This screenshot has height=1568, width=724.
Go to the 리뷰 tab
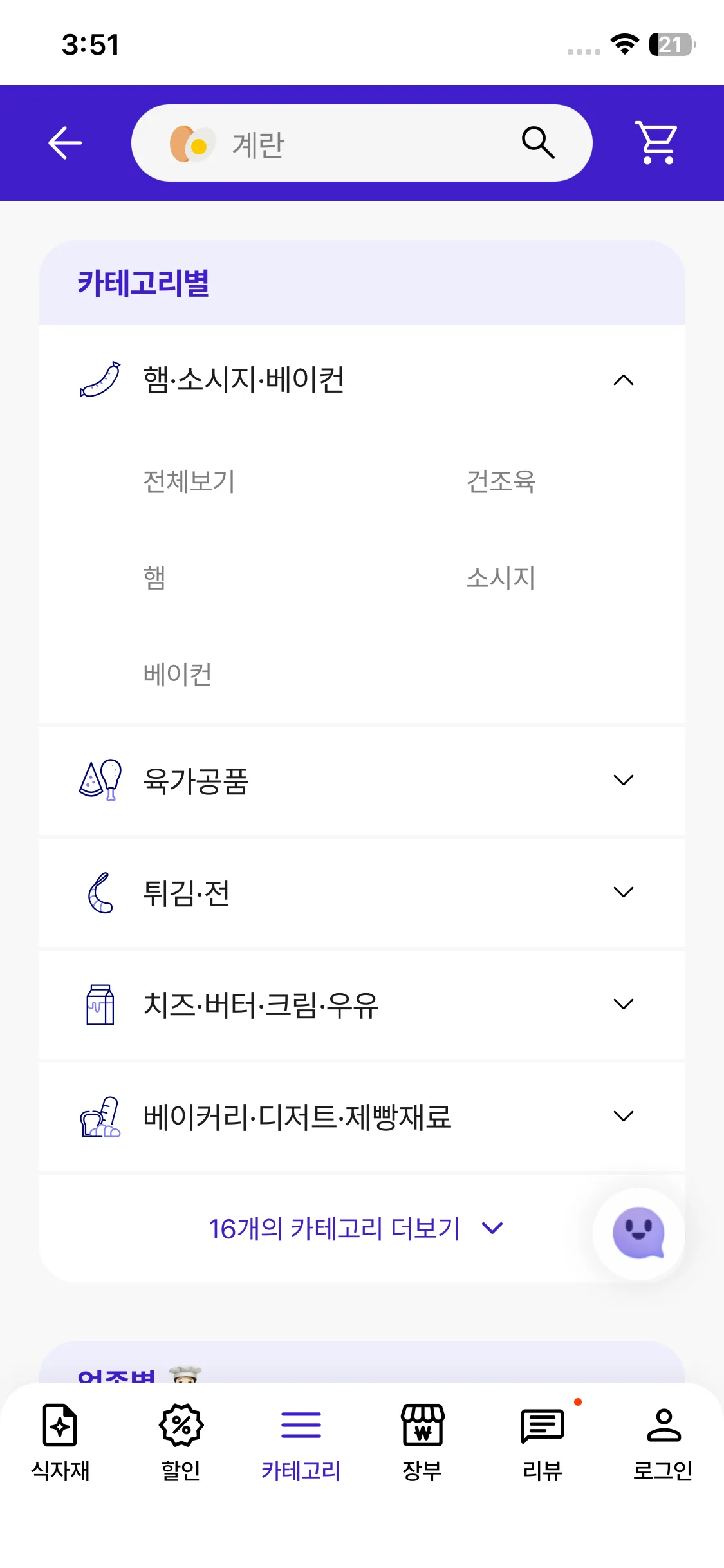[x=543, y=1443]
